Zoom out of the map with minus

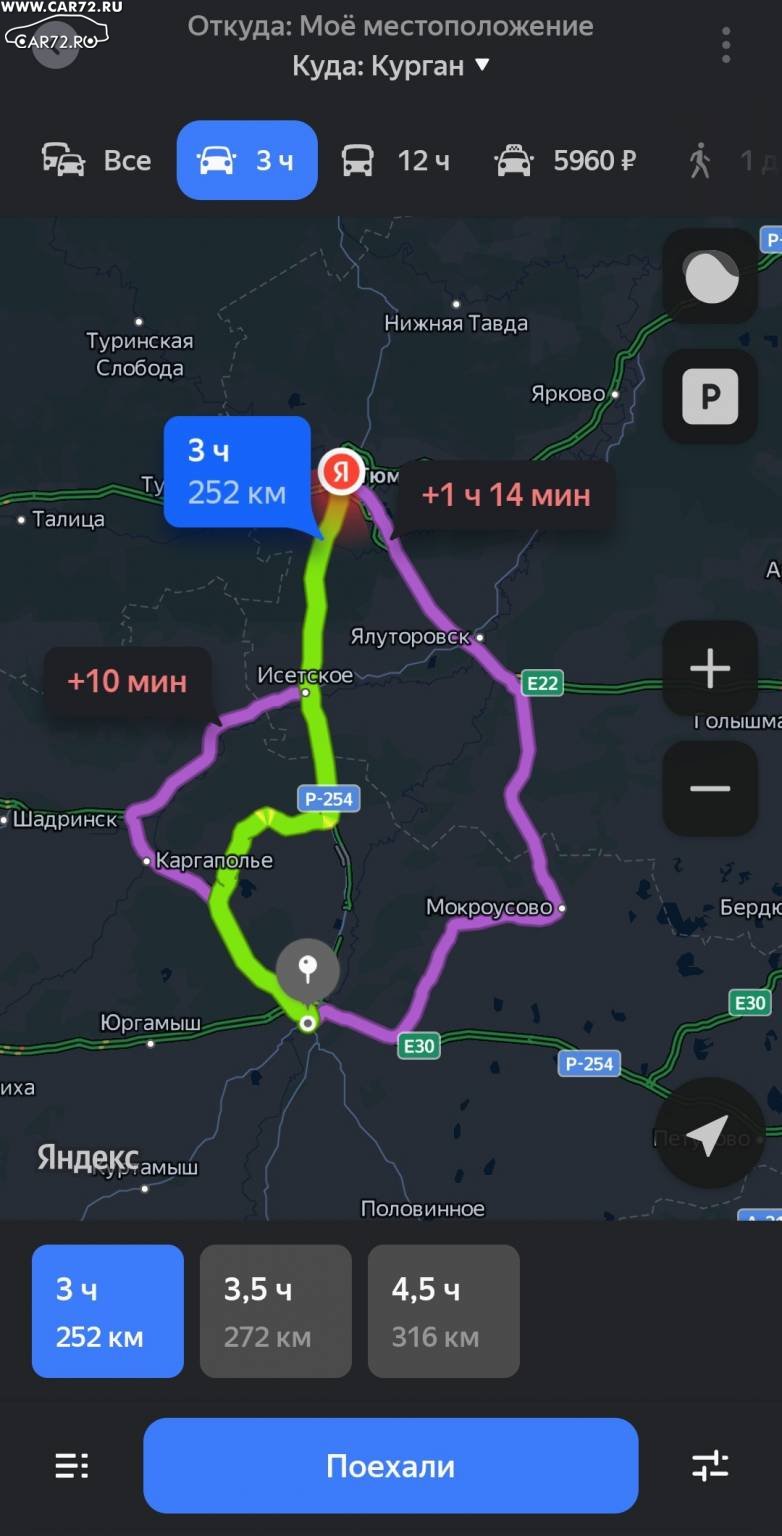pos(710,788)
